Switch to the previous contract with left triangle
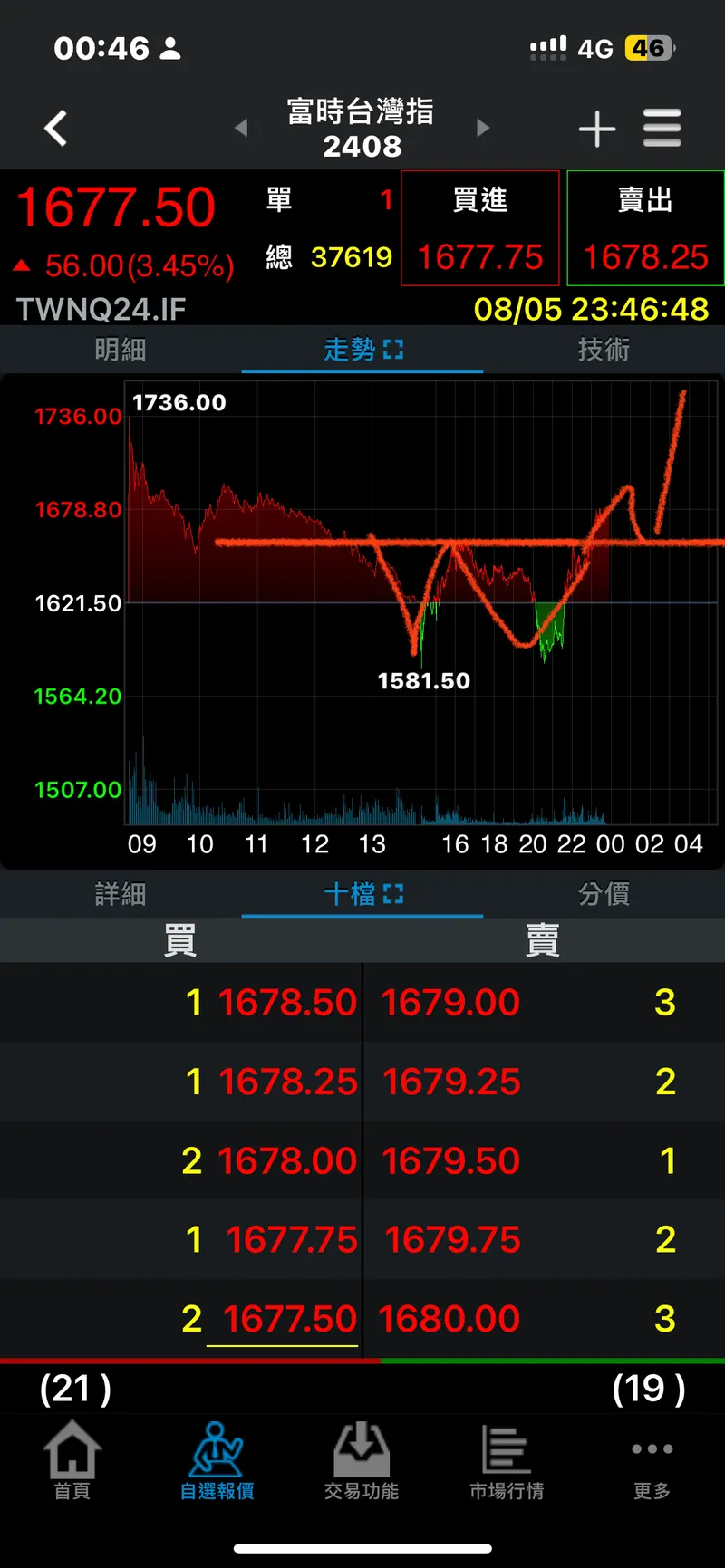The height and width of the screenshot is (1568, 725). point(241,129)
